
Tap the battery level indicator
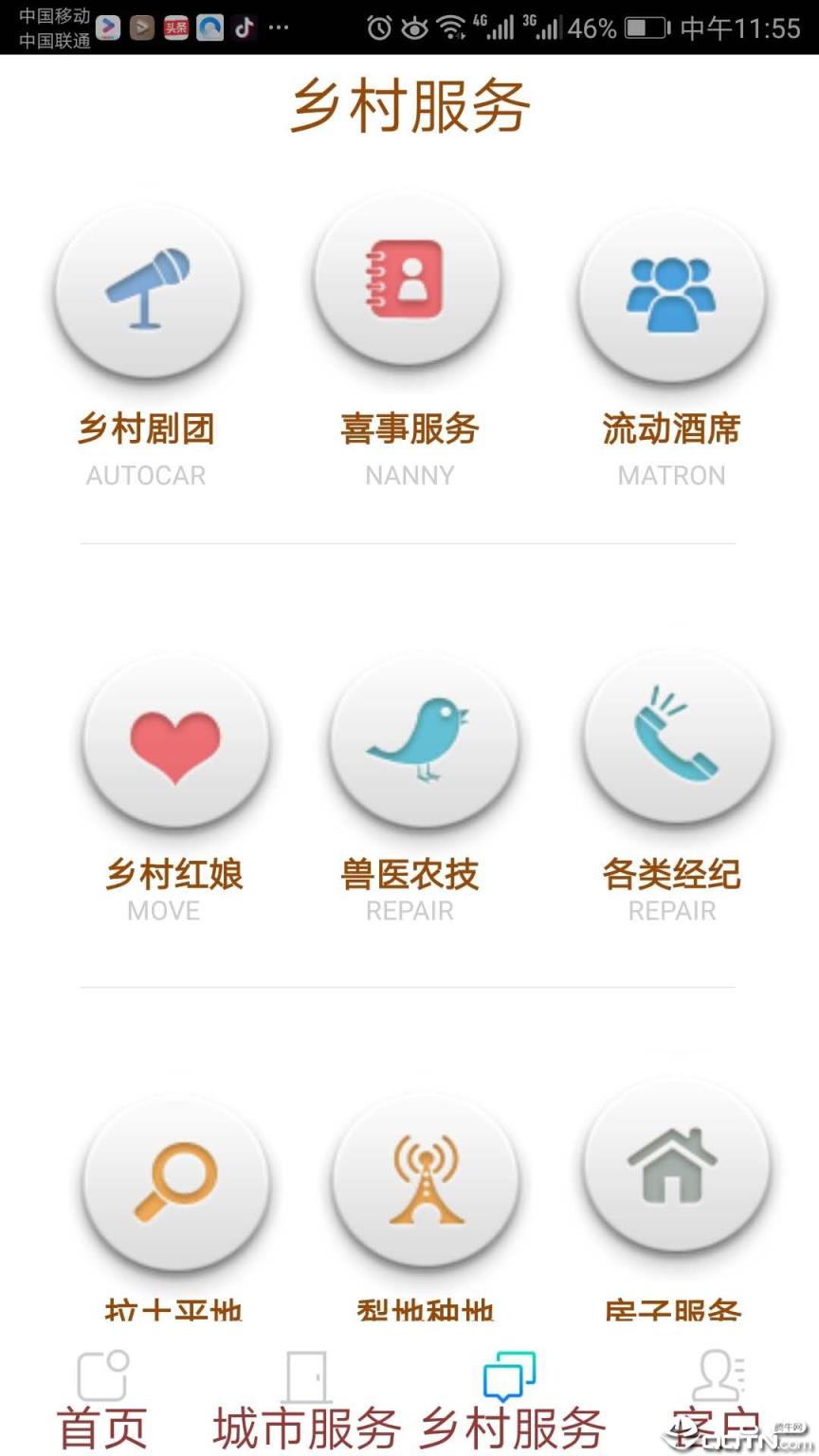[641, 28]
